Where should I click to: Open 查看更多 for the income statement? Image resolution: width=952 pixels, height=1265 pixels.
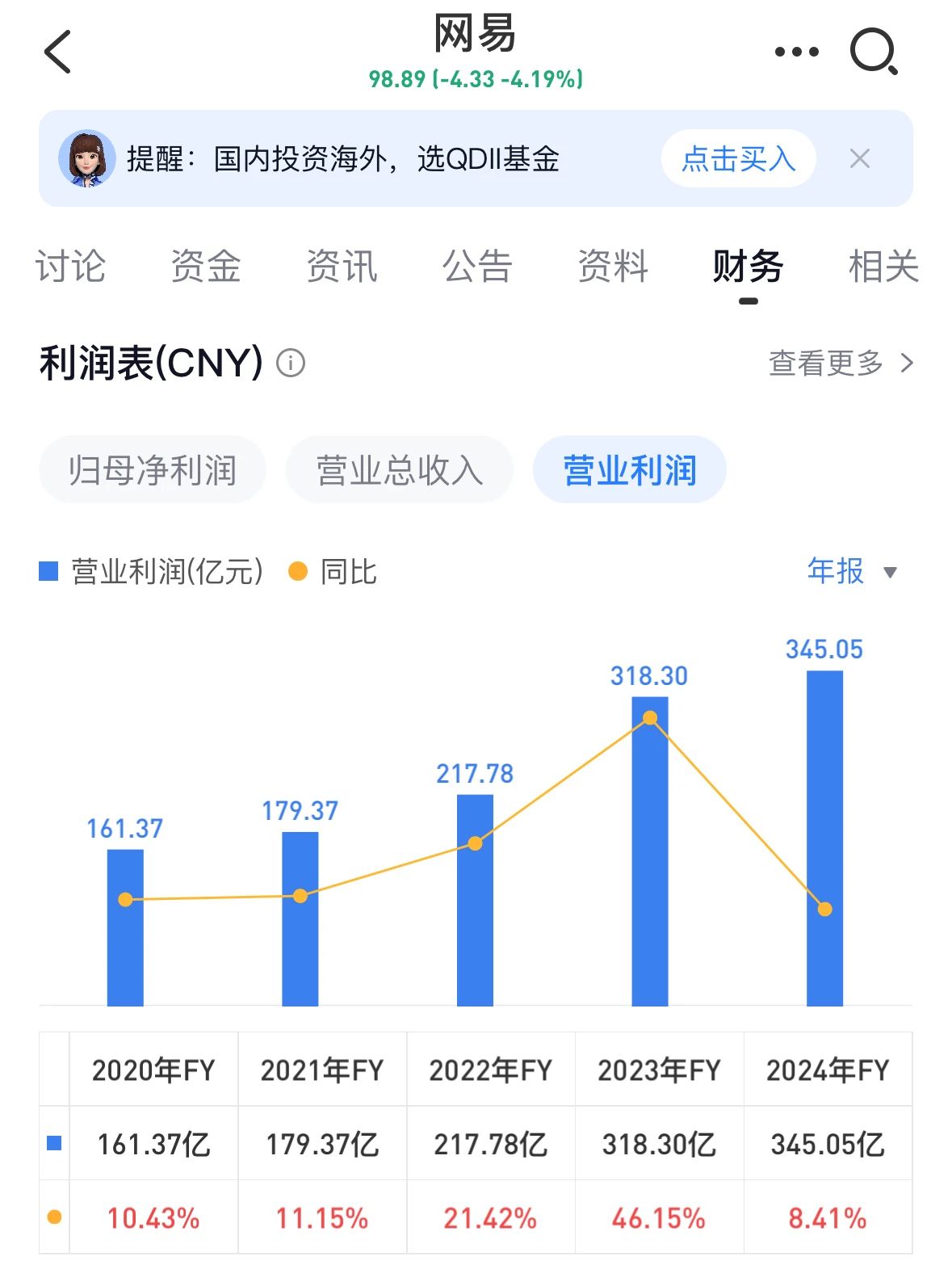(x=841, y=364)
